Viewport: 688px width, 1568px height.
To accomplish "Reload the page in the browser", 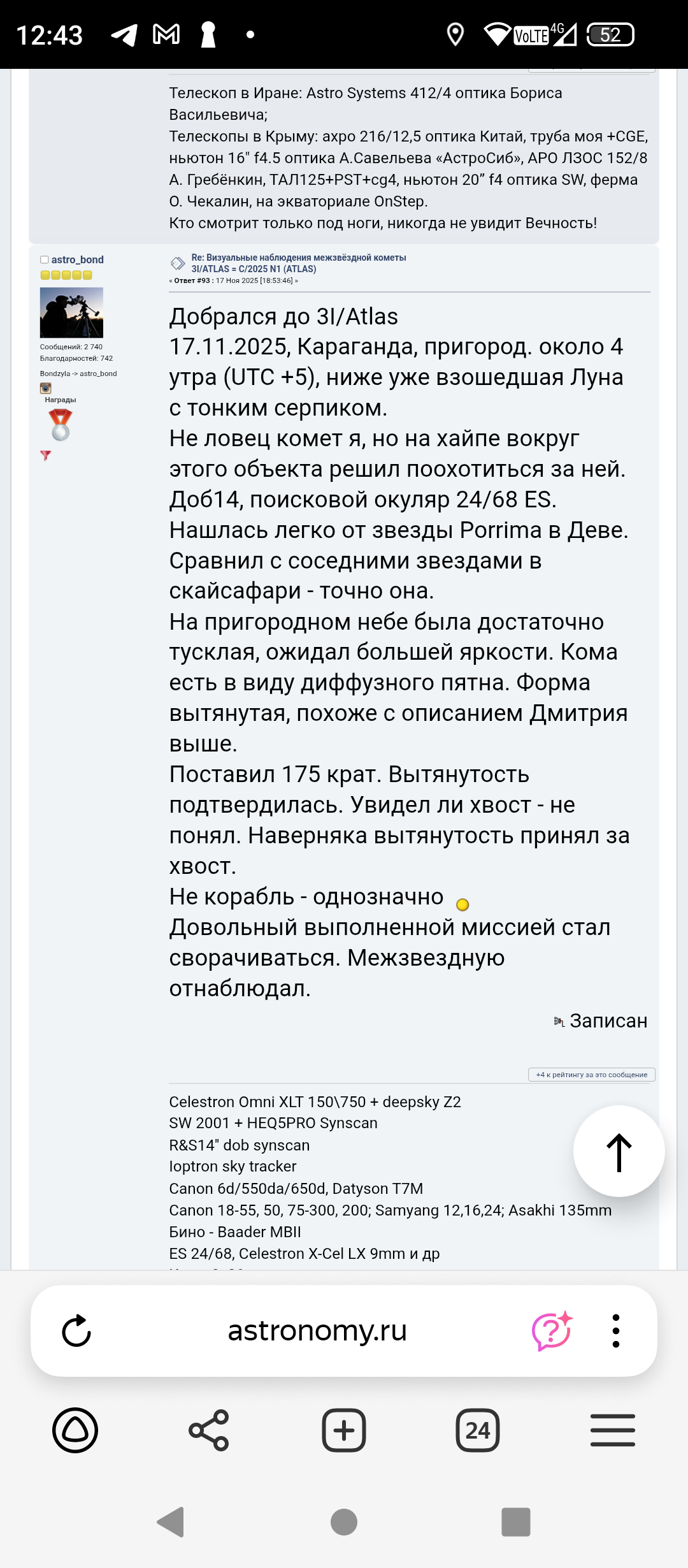I will tap(76, 1331).
